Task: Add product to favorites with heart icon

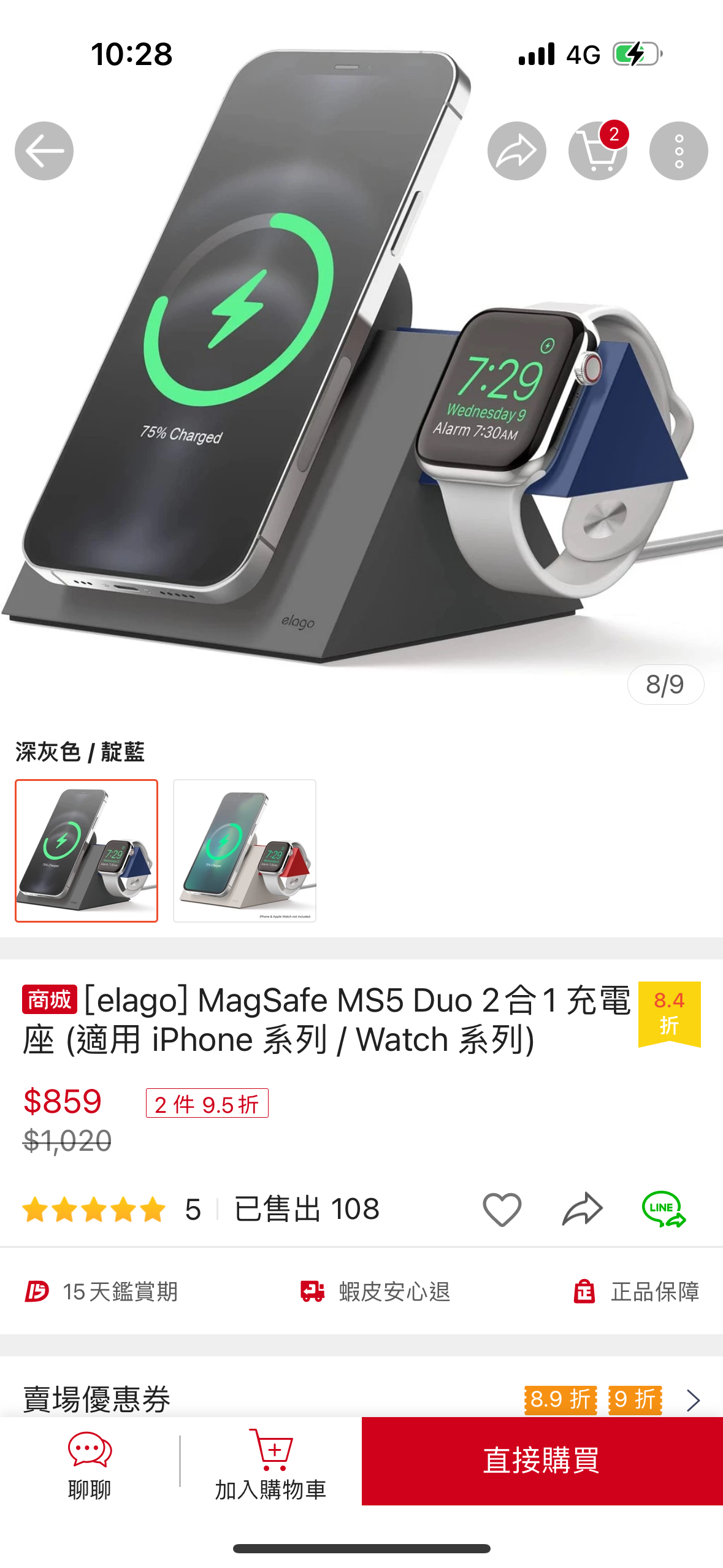Action: [x=502, y=1209]
